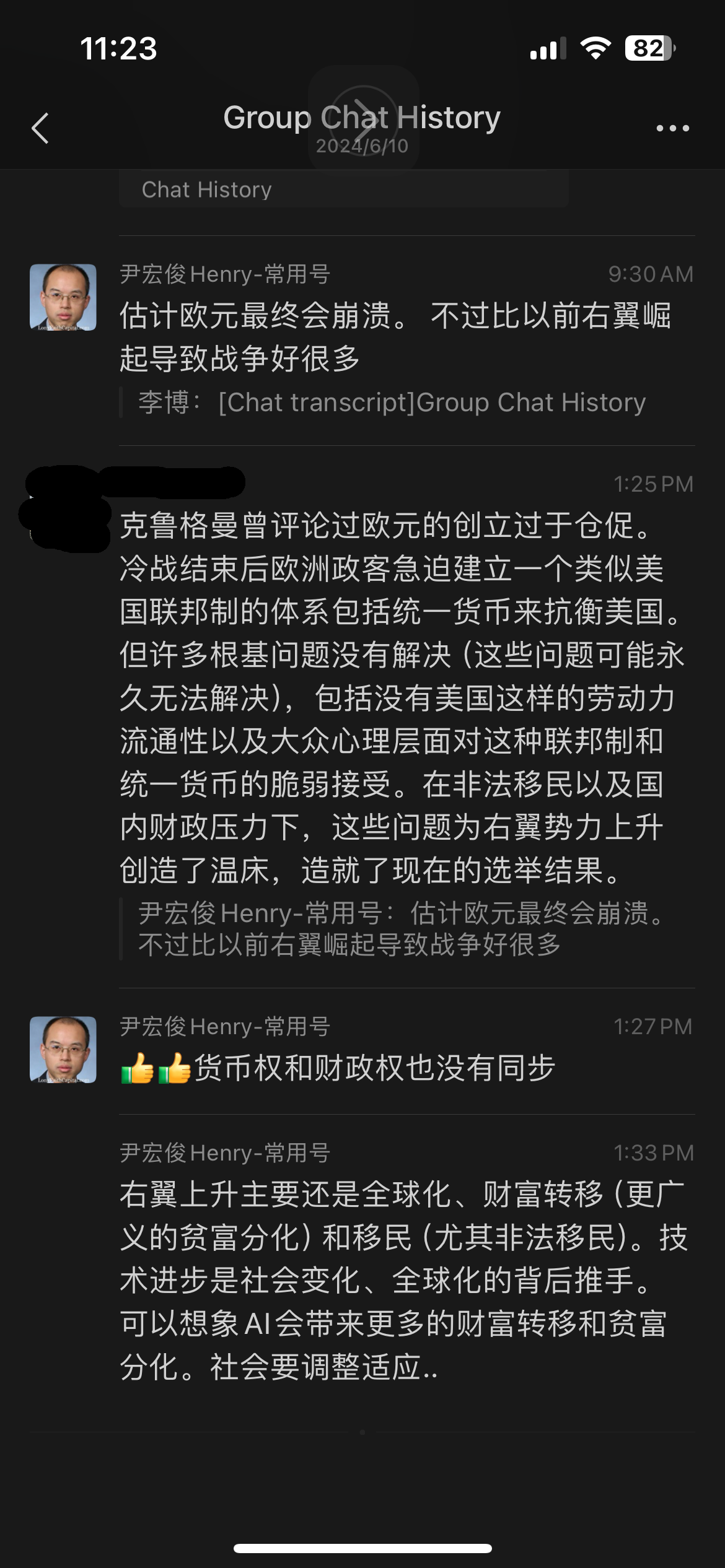The image size is (725, 1568).
Task: Open the quoted 李博 Group Chat History transcript
Action: (x=391, y=403)
